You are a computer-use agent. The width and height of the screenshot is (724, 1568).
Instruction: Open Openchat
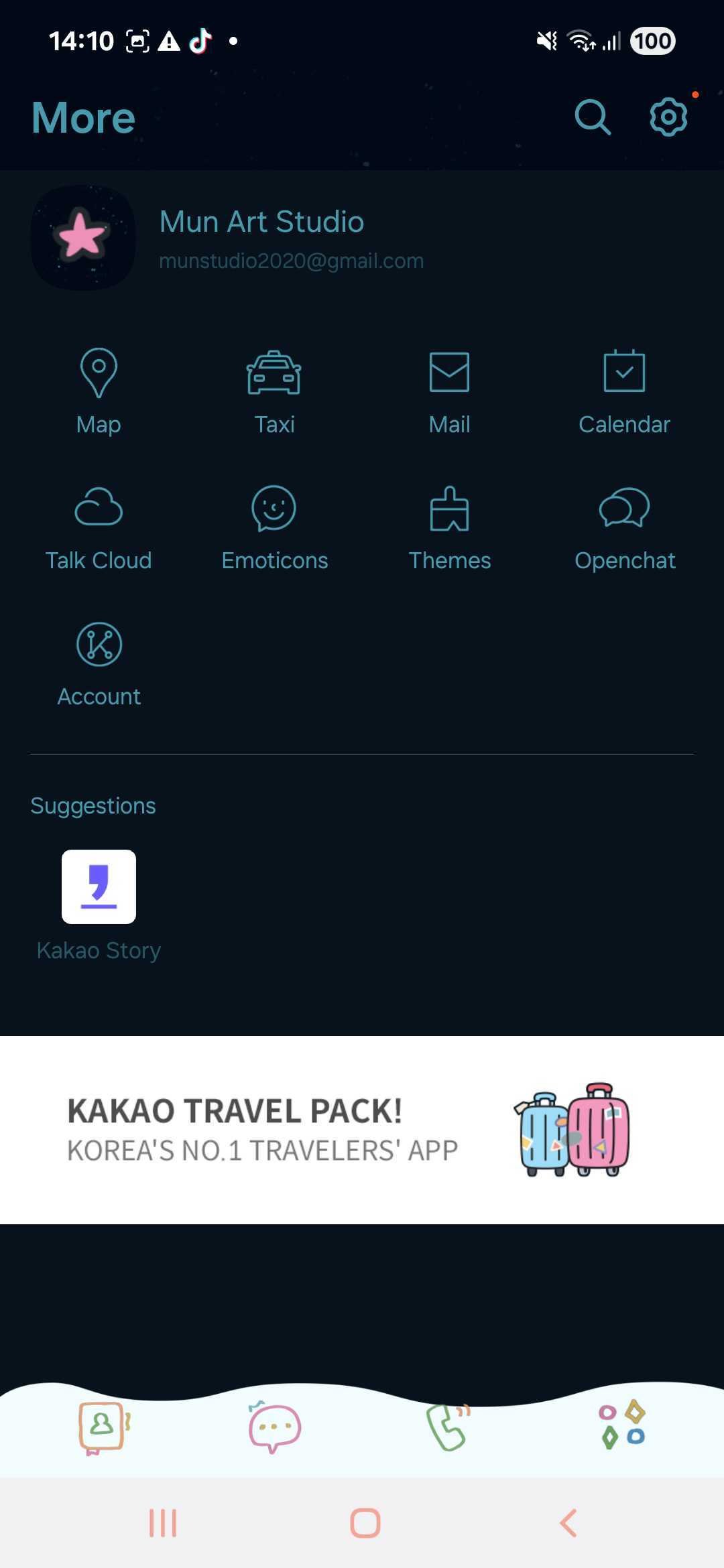coord(624,527)
